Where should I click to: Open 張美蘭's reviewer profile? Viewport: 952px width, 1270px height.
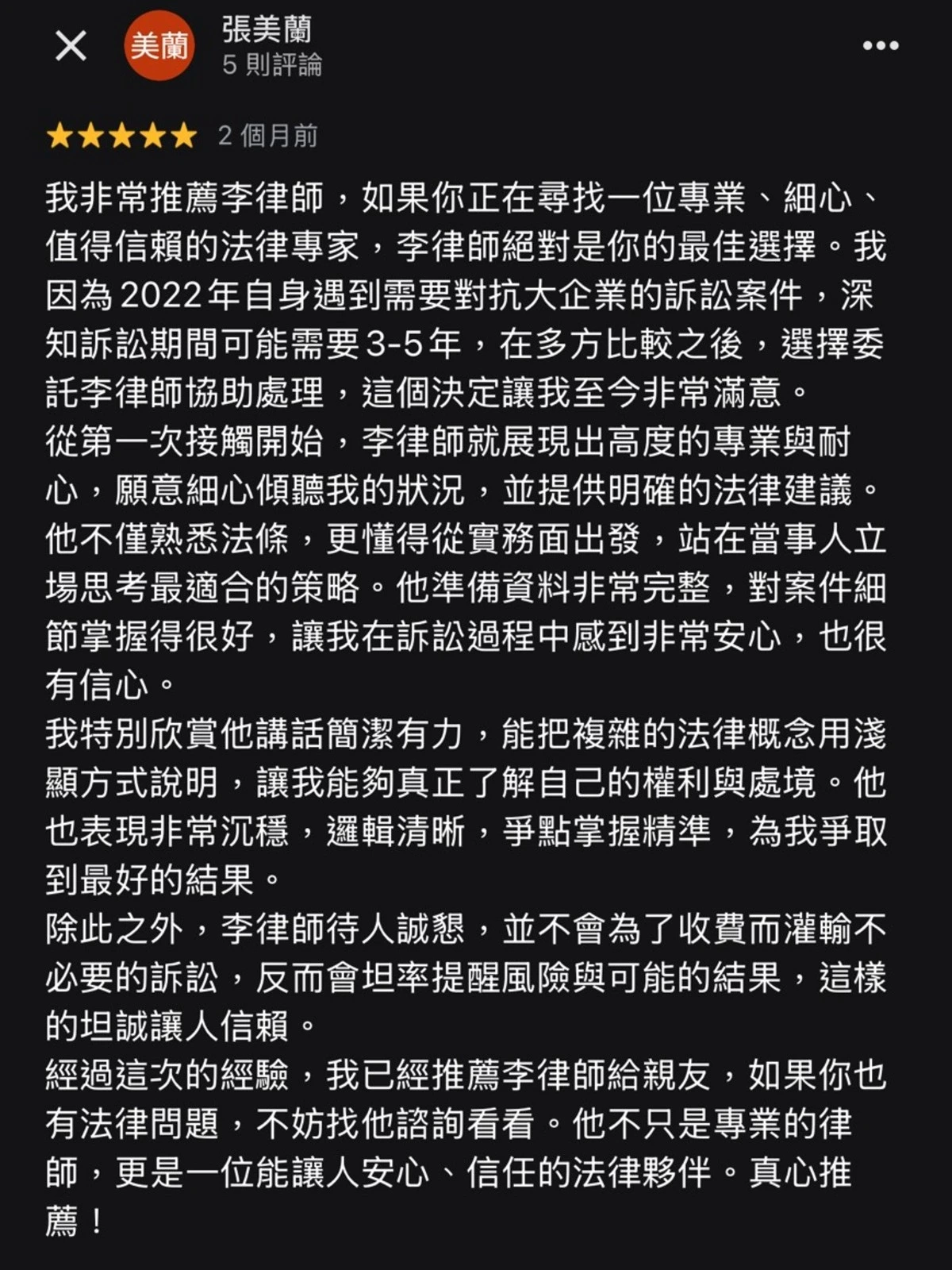(x=267, y=30)
